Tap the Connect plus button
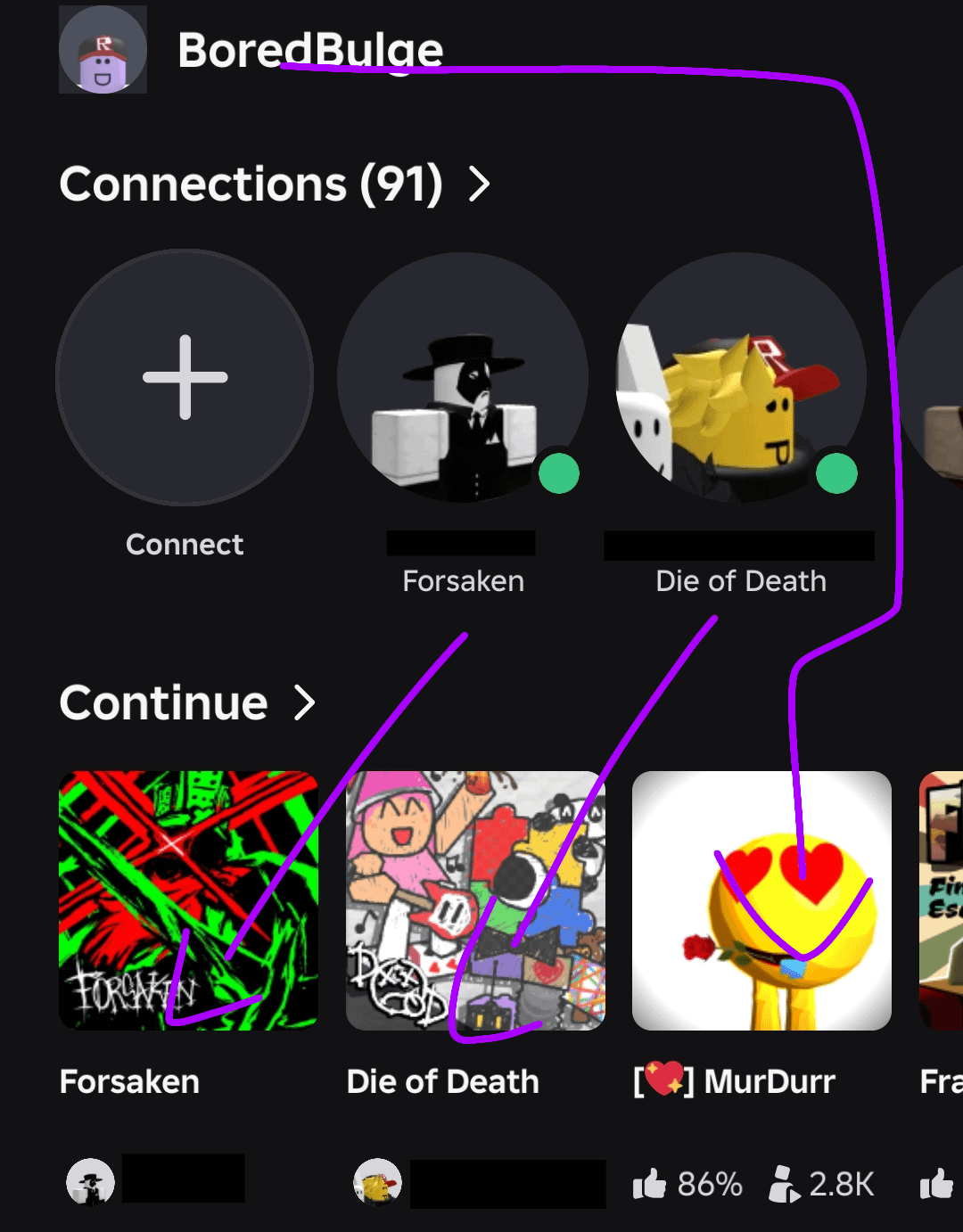 pyautogui.click(x=185, y=377)
